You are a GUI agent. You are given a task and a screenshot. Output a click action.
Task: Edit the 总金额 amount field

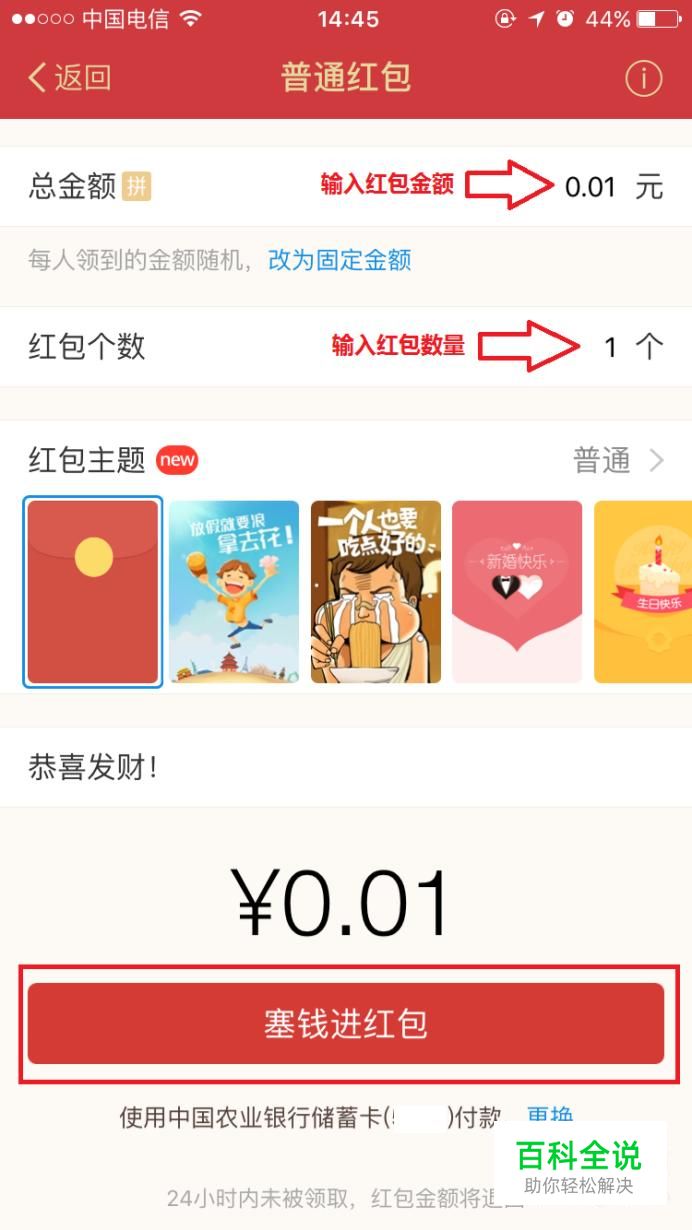(x=346, y=186)
